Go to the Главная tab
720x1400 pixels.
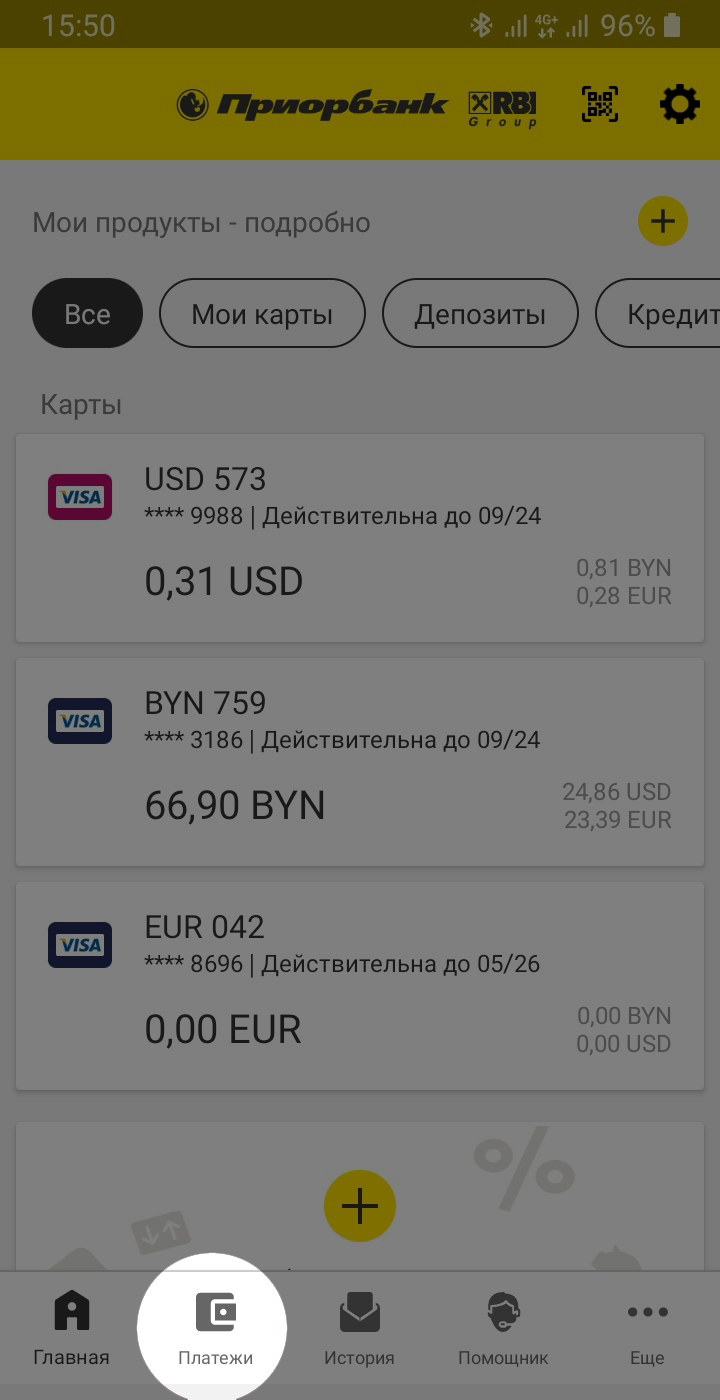pyautogui.click(x=71, y=1328)
